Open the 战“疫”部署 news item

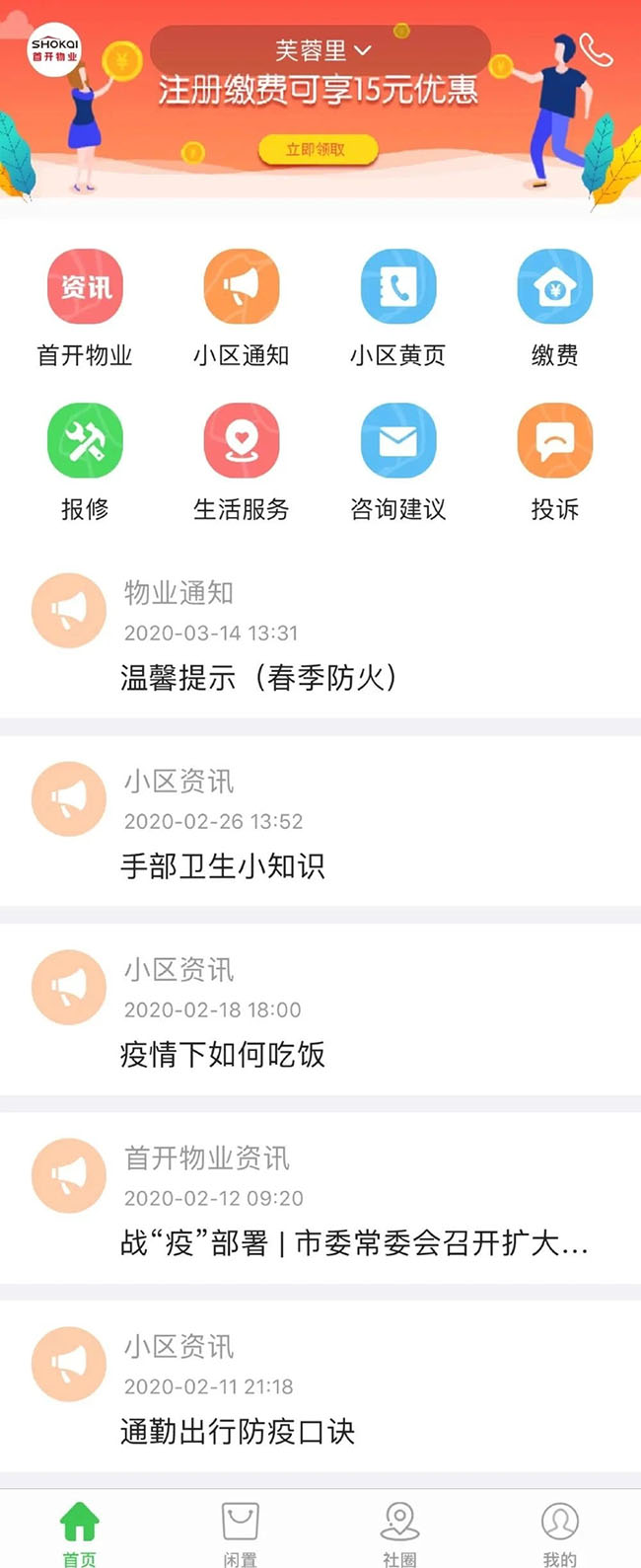[x=353, y=1243]
